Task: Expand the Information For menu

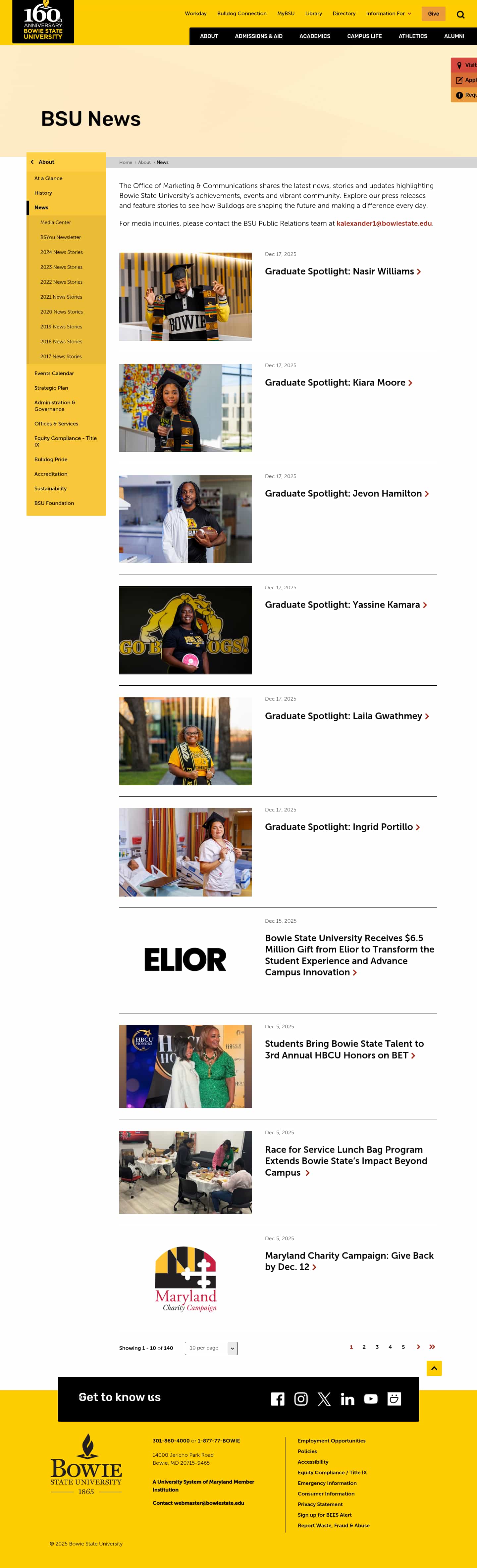Action: pos(388,13)
